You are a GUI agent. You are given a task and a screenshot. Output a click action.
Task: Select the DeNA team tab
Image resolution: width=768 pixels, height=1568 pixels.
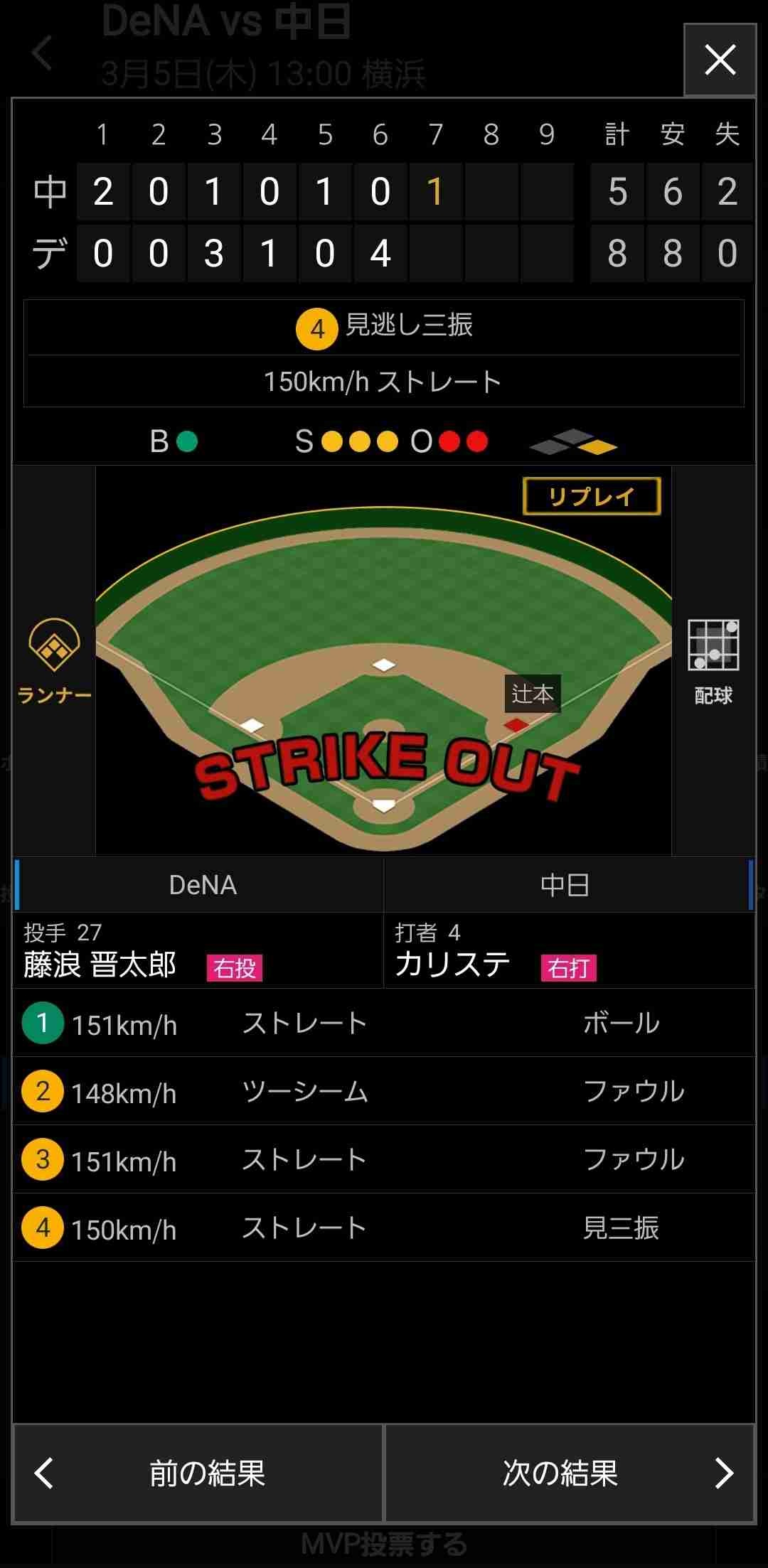tap(202, 885)
